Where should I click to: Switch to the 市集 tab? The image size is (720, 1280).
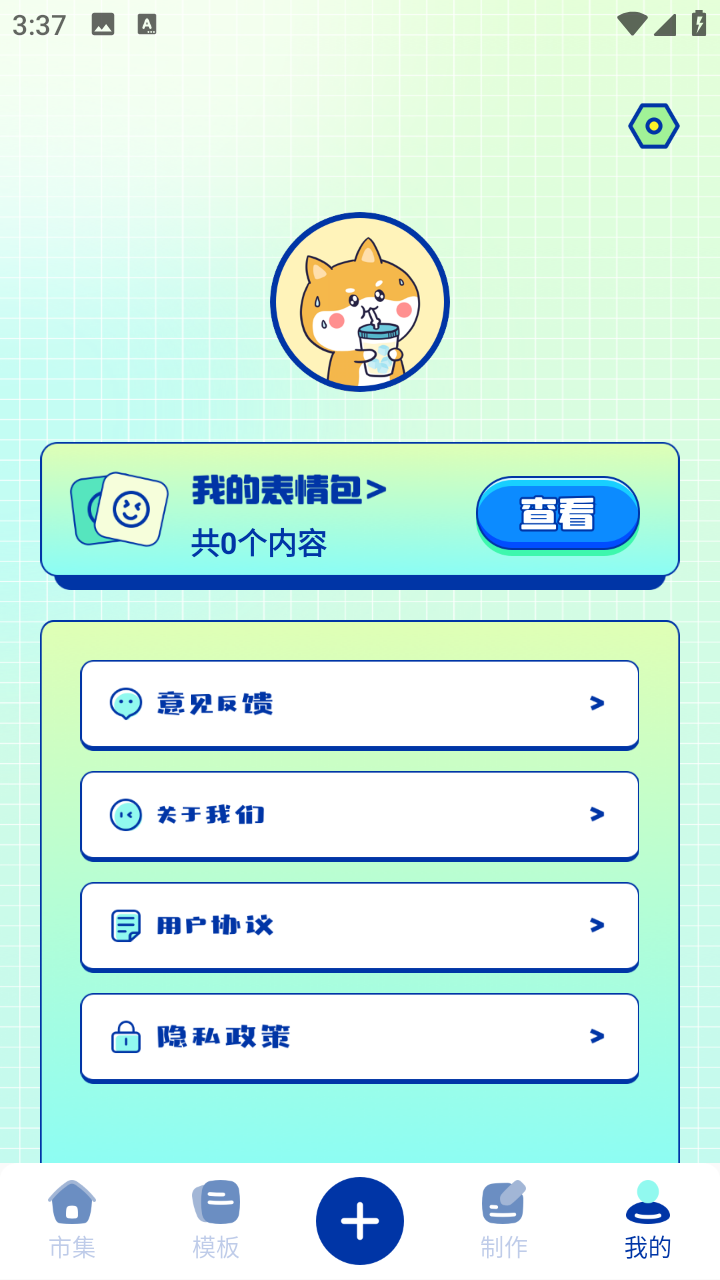[x=72, y=1220]
